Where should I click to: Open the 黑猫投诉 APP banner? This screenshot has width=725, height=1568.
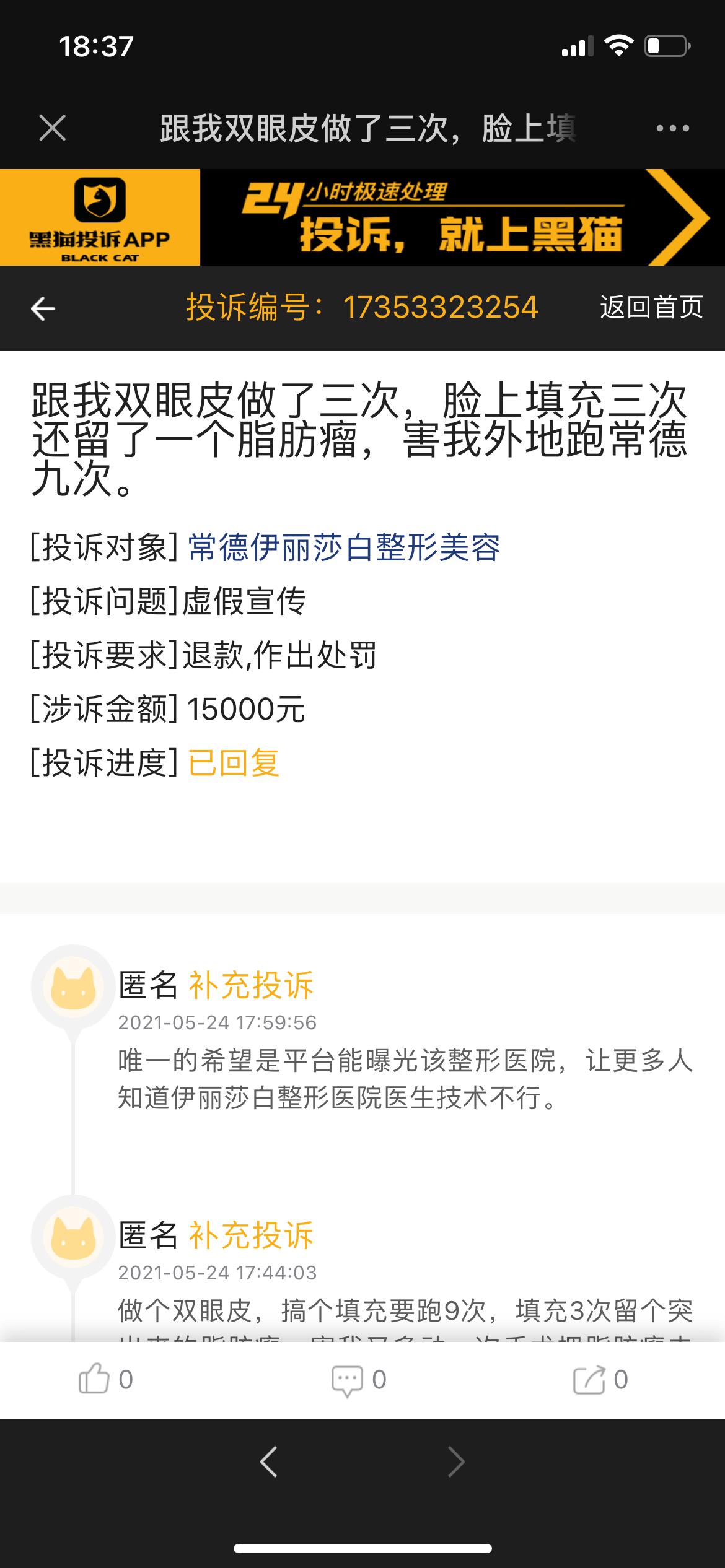tap(362, 217)
